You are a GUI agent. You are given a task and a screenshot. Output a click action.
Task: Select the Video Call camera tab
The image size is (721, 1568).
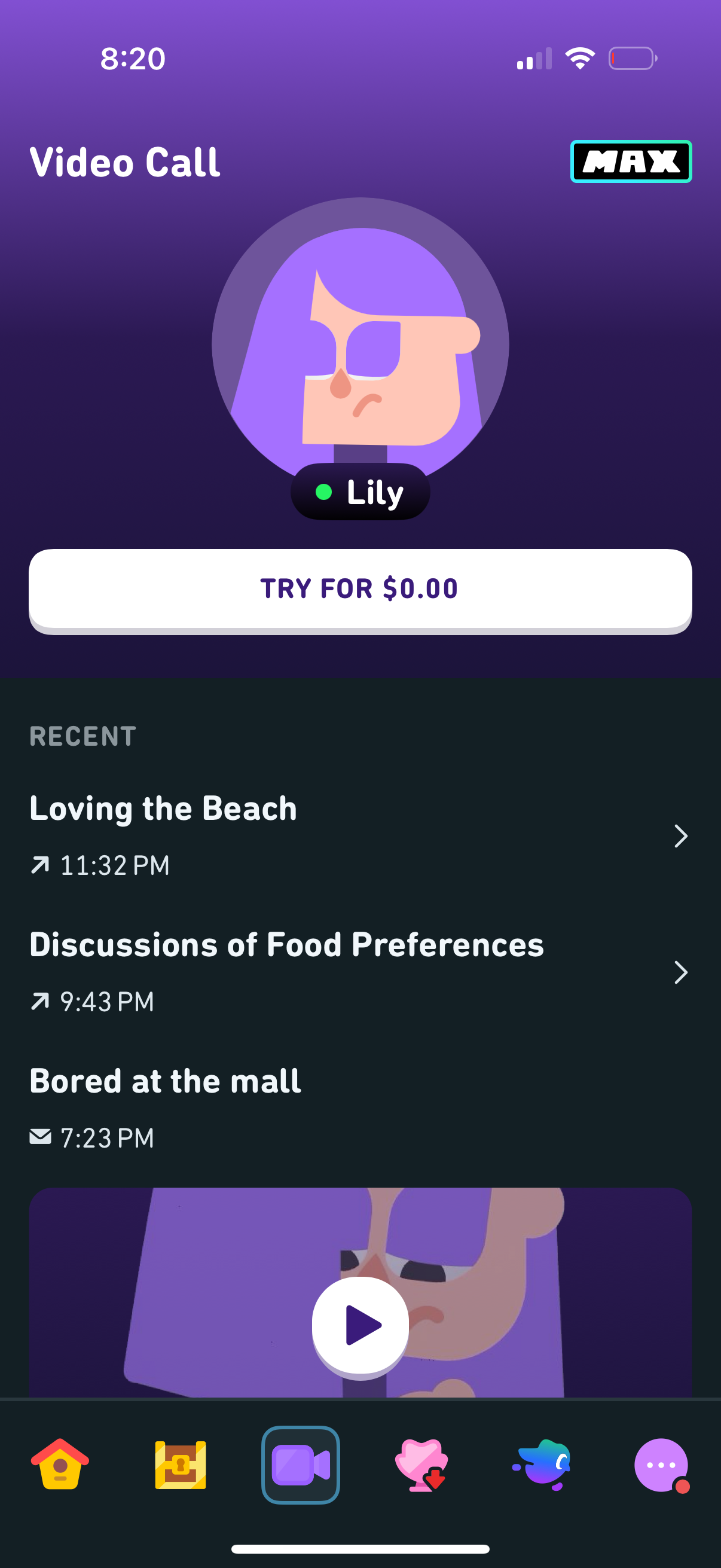[301, 1465]
